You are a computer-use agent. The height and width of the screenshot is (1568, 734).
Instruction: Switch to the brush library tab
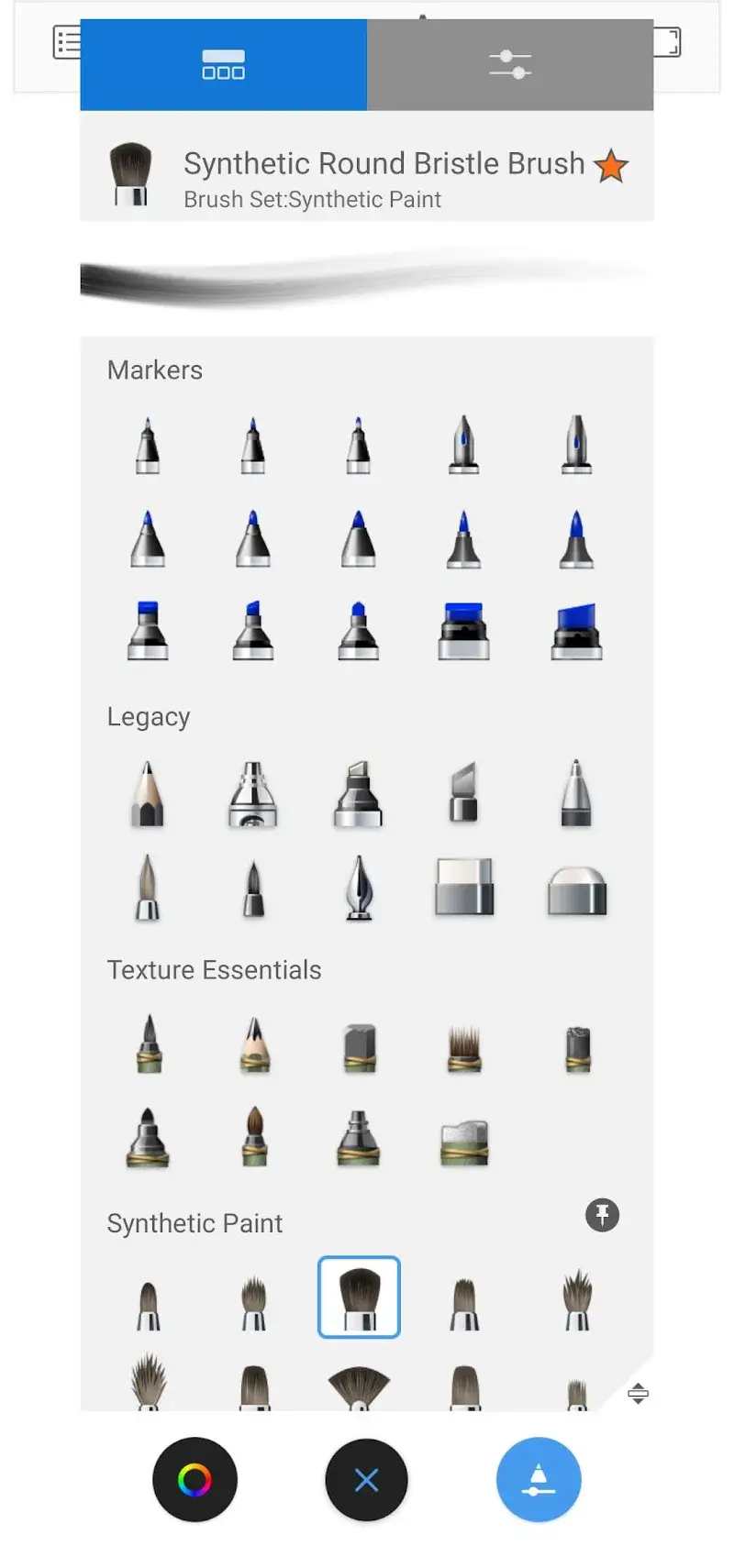pyautogui.click(x=223, y=65)
